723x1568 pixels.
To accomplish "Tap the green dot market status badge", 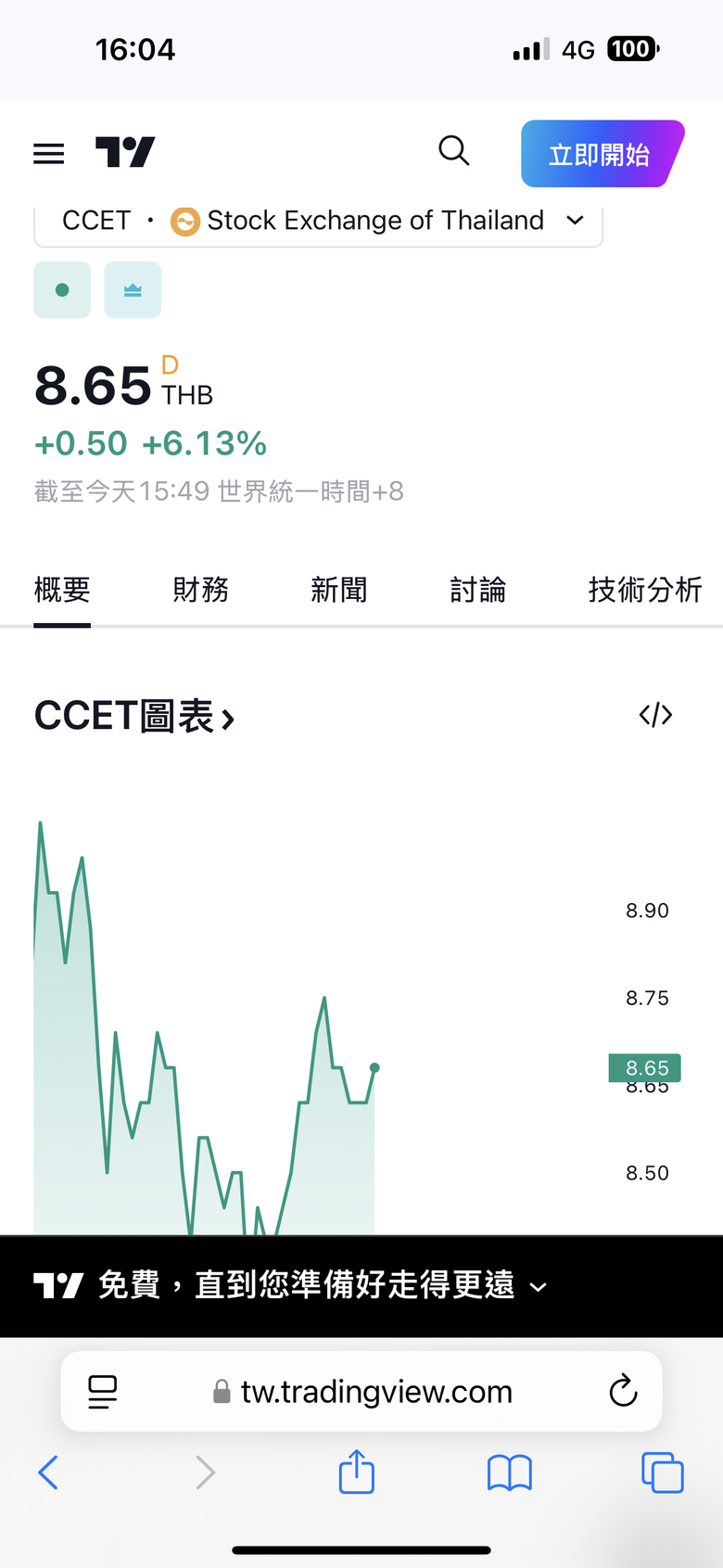I will pyautogui.click(x=62, y=290).
